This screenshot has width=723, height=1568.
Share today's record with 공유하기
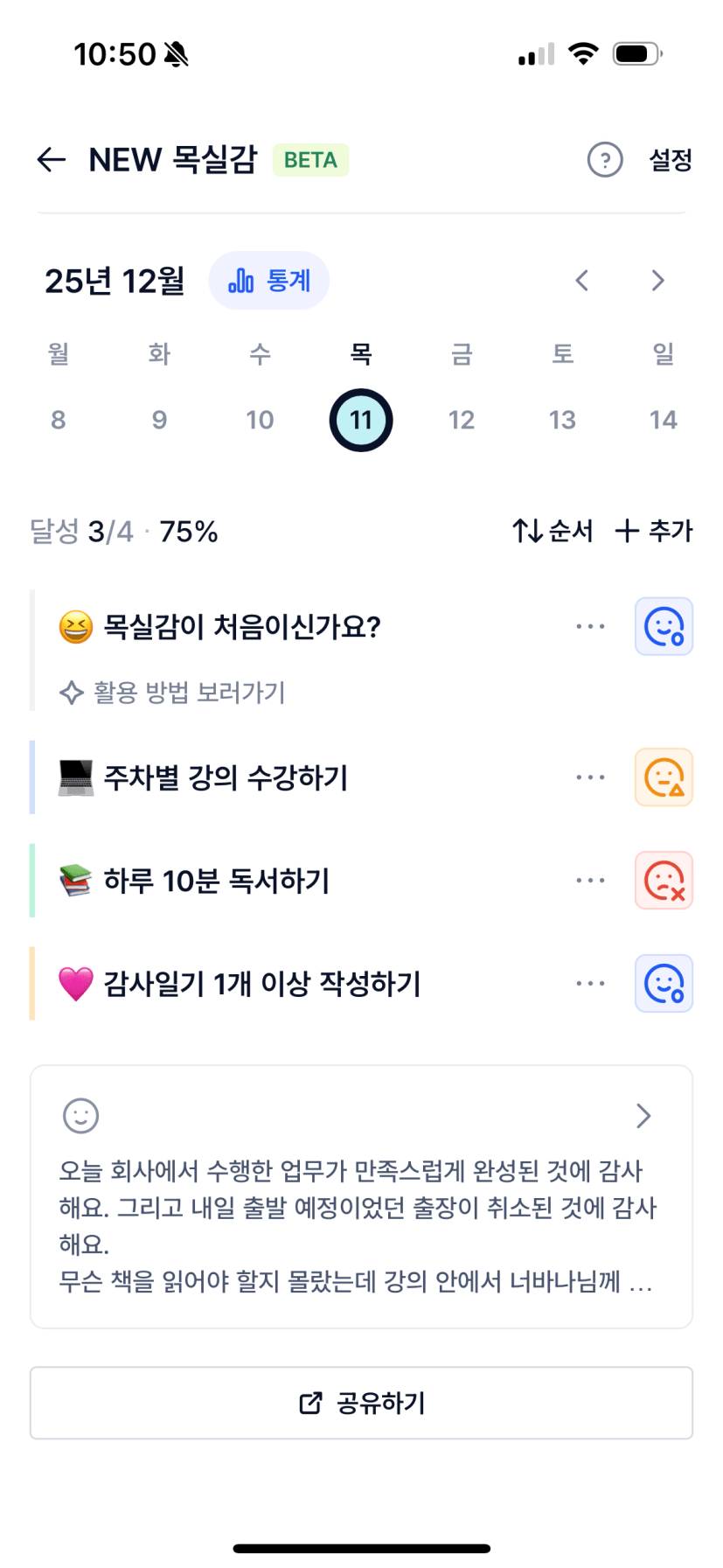(361, 1403)
